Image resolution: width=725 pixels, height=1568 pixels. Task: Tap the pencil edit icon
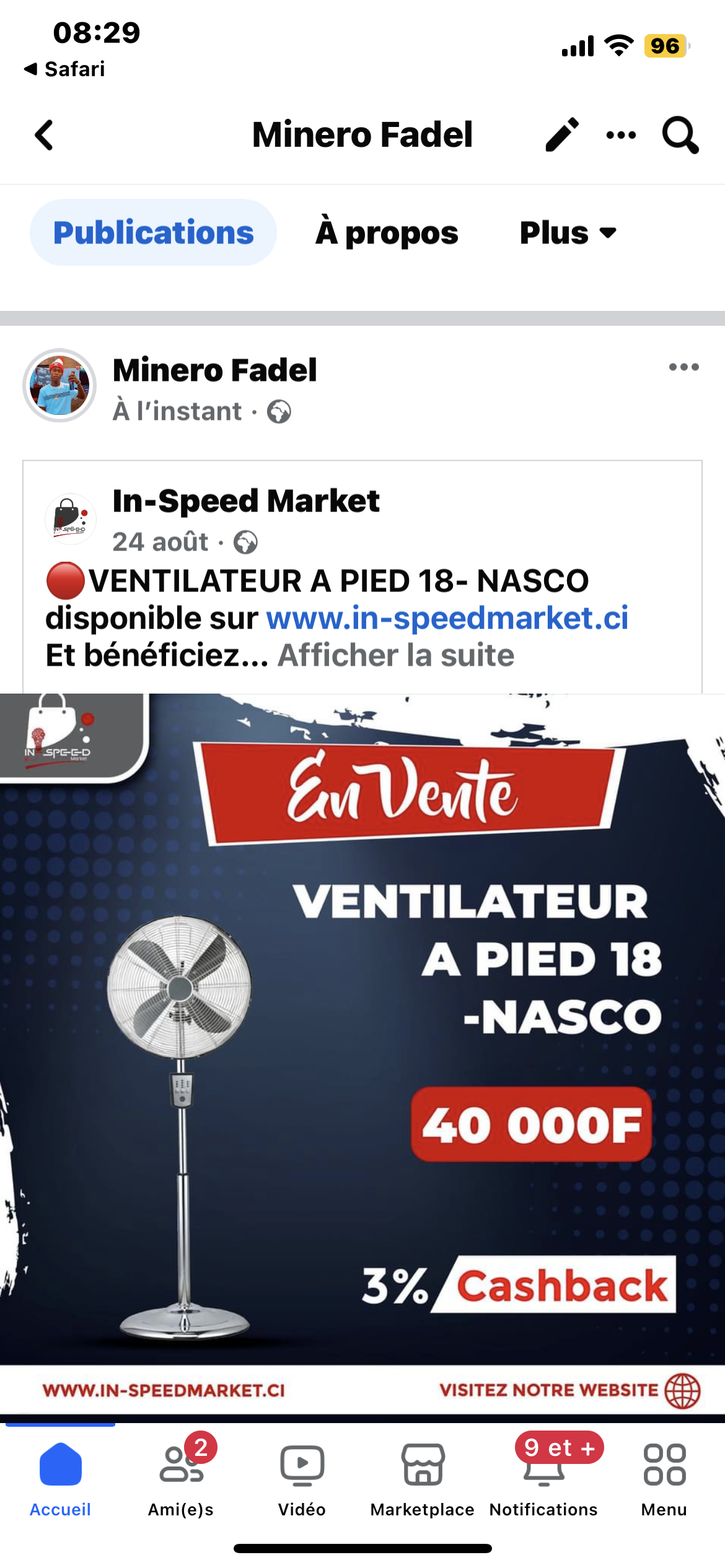(561, 135)
